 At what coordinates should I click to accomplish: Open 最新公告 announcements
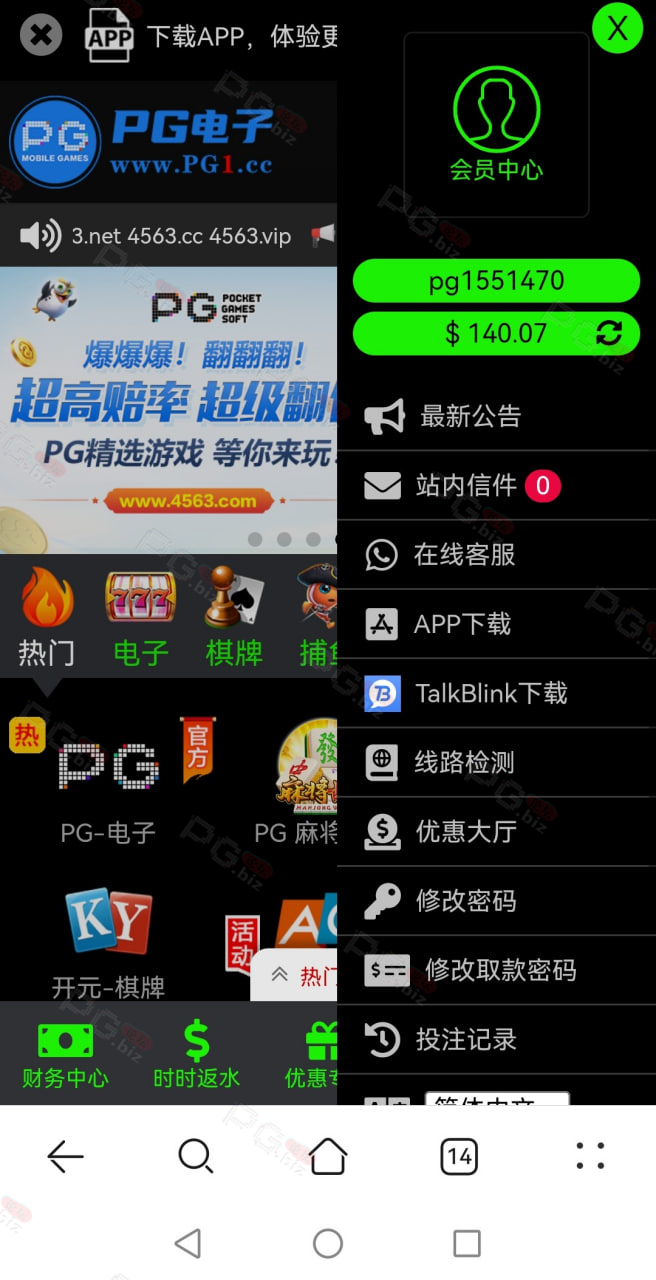pos(497,416)
